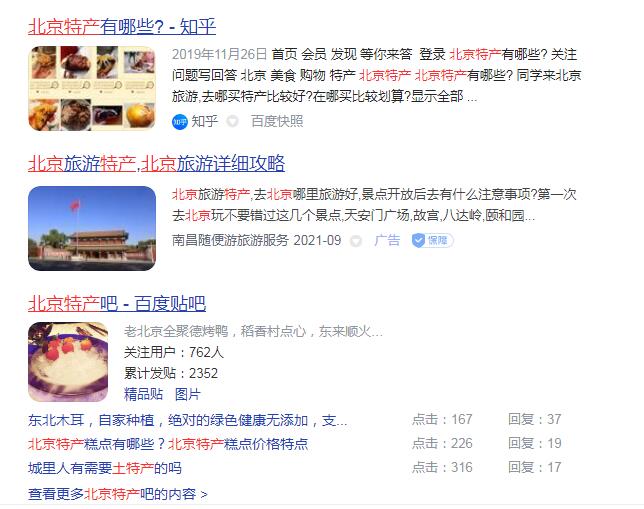
Task: Open post 东北木耳,自家种植
Action: tap(188, 419)
